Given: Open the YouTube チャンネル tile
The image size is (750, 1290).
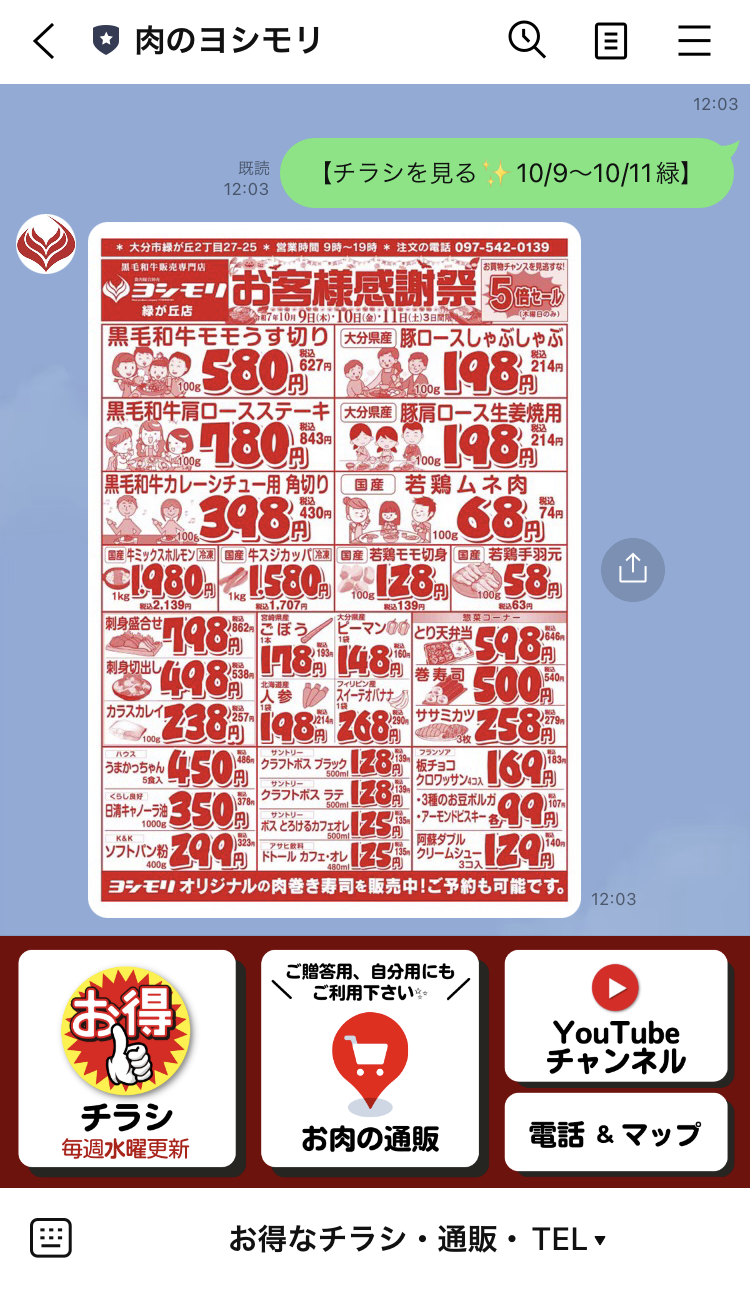Looking at the screenshot, I should pos(616,1016).
